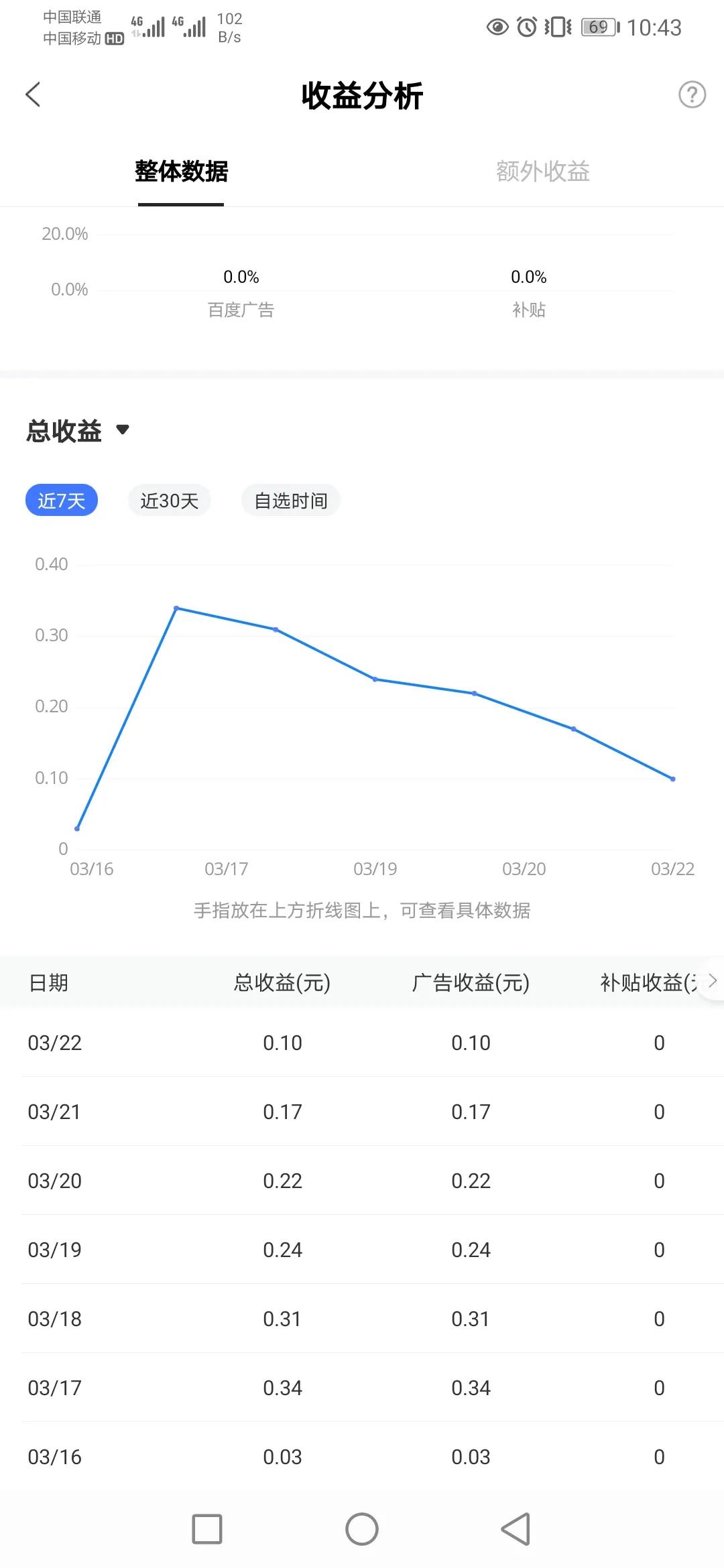Viewport: 724px width, 1568px height.
Task: Switch to 自选时间 custom range
Action: 290,501
